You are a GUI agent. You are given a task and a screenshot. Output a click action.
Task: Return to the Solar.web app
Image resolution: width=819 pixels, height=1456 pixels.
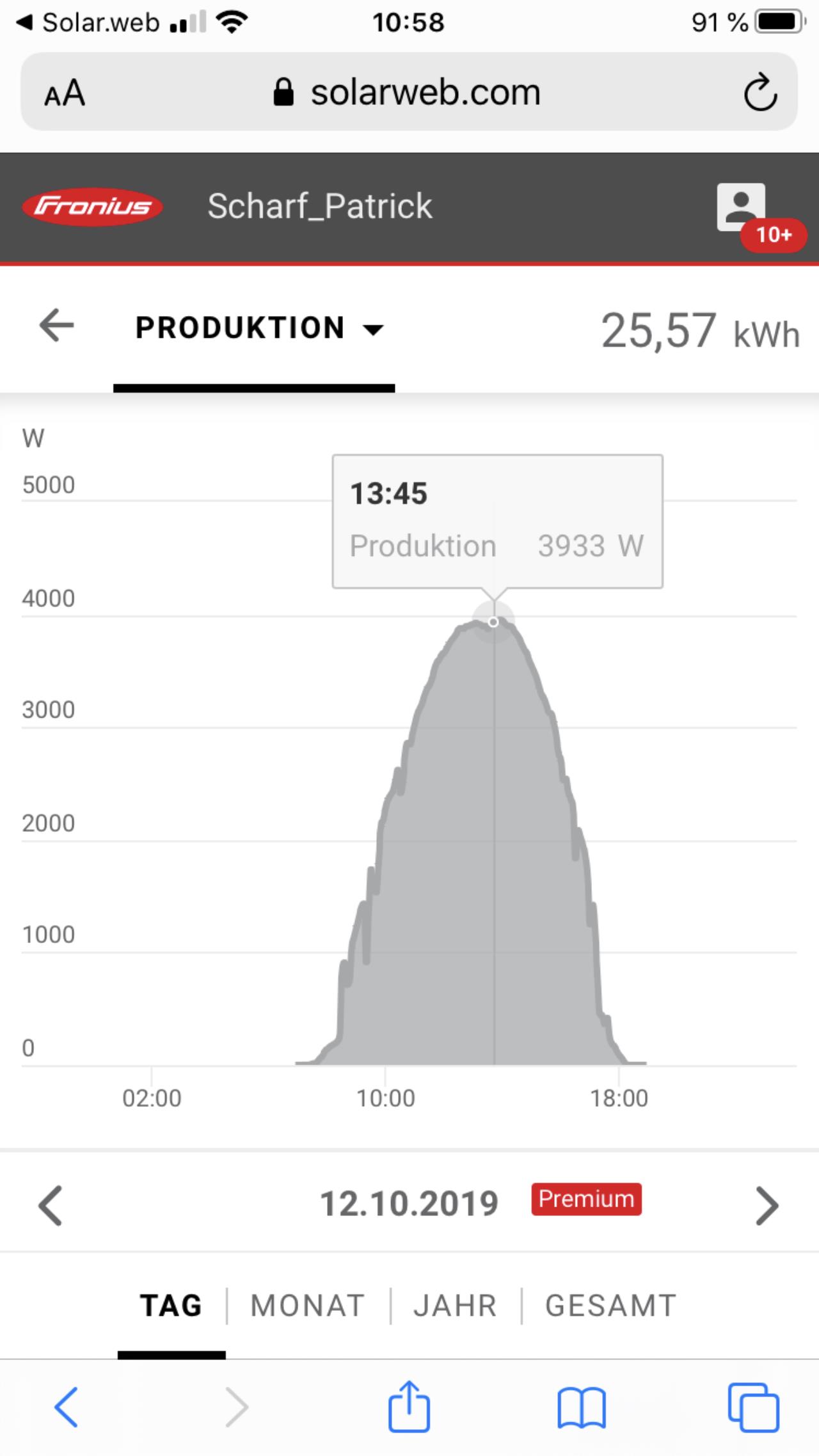(87, 23)
